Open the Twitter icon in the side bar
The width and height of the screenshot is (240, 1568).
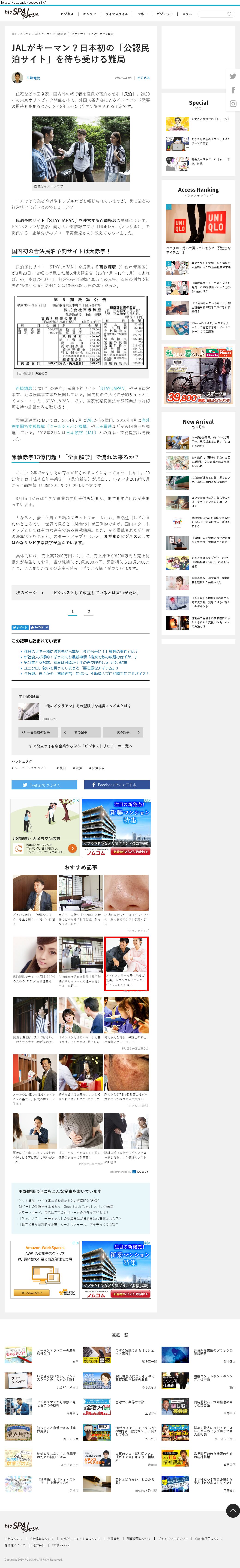233,76
